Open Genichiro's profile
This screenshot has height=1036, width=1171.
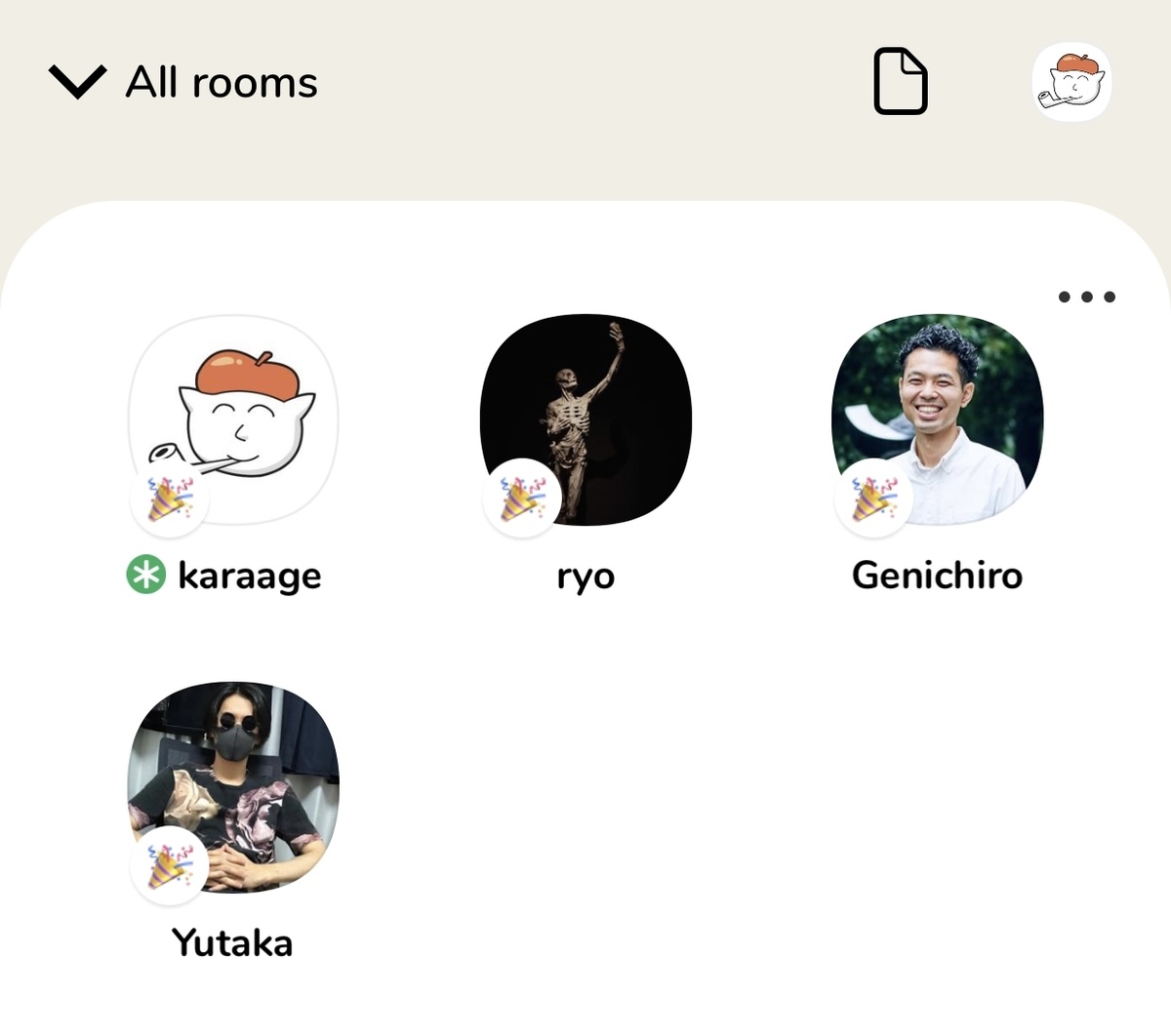(937, 419)
